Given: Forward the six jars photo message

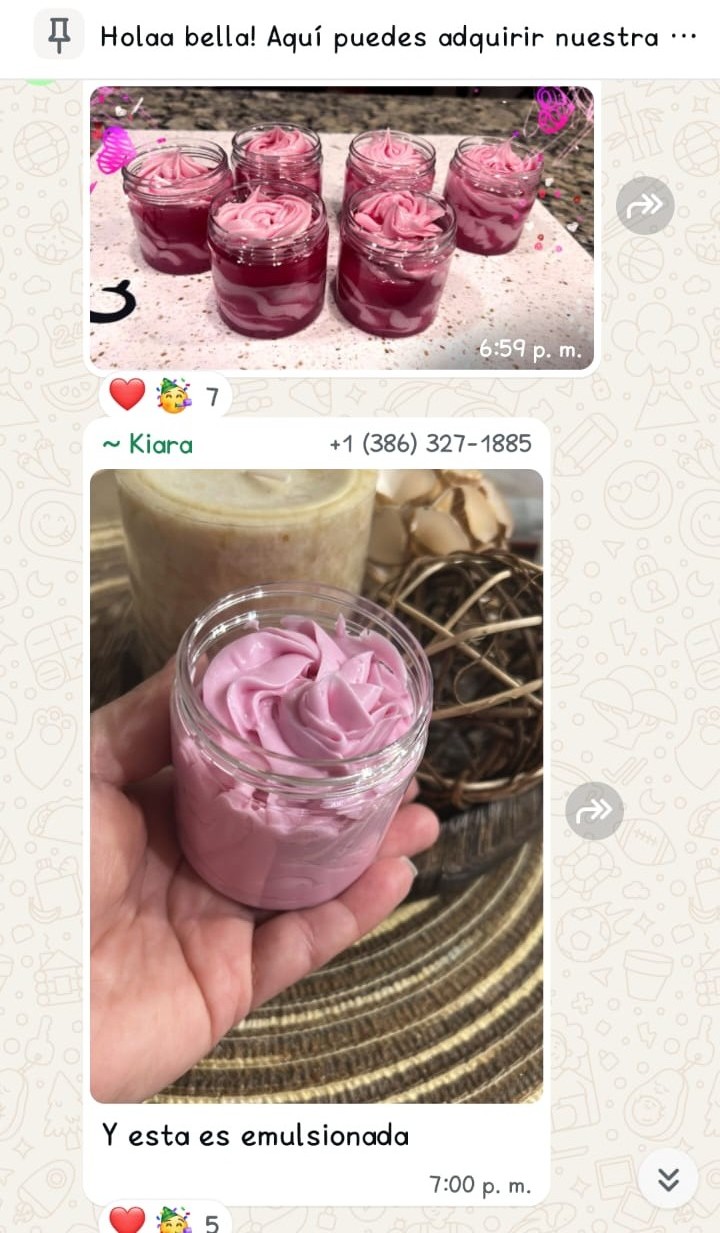Looking at the screenshot, I should point(644,206).
